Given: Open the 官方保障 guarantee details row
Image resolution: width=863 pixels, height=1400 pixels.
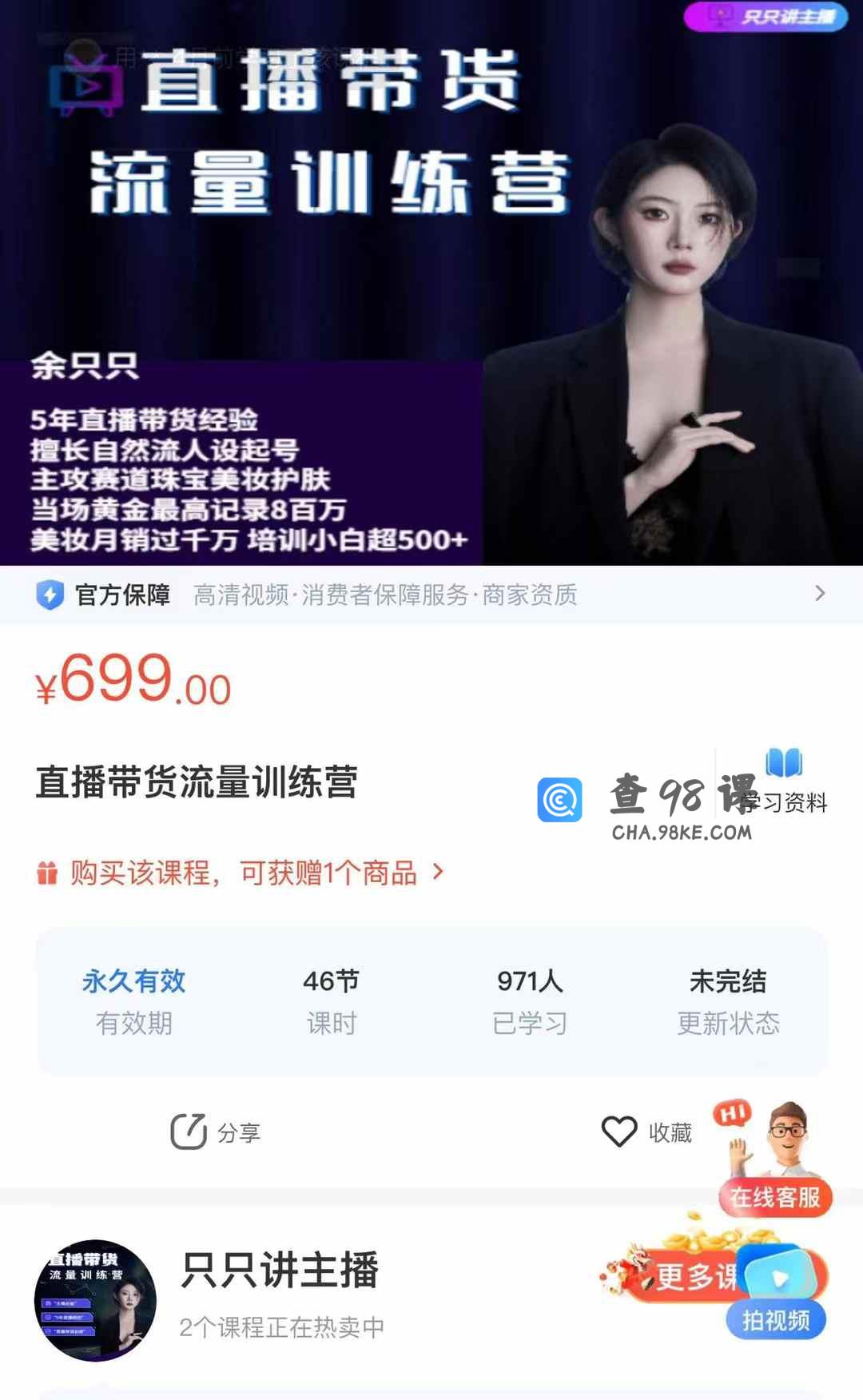Looking at the screenshot, I should click(431, 595).
